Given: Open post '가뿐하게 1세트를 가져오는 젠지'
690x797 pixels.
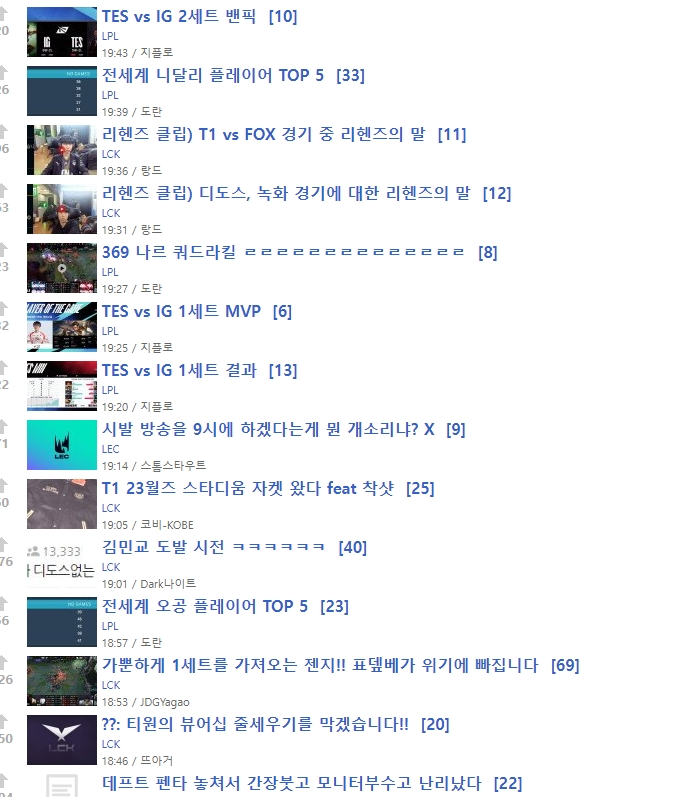Looking at the screenshot, I should [320, 666].
